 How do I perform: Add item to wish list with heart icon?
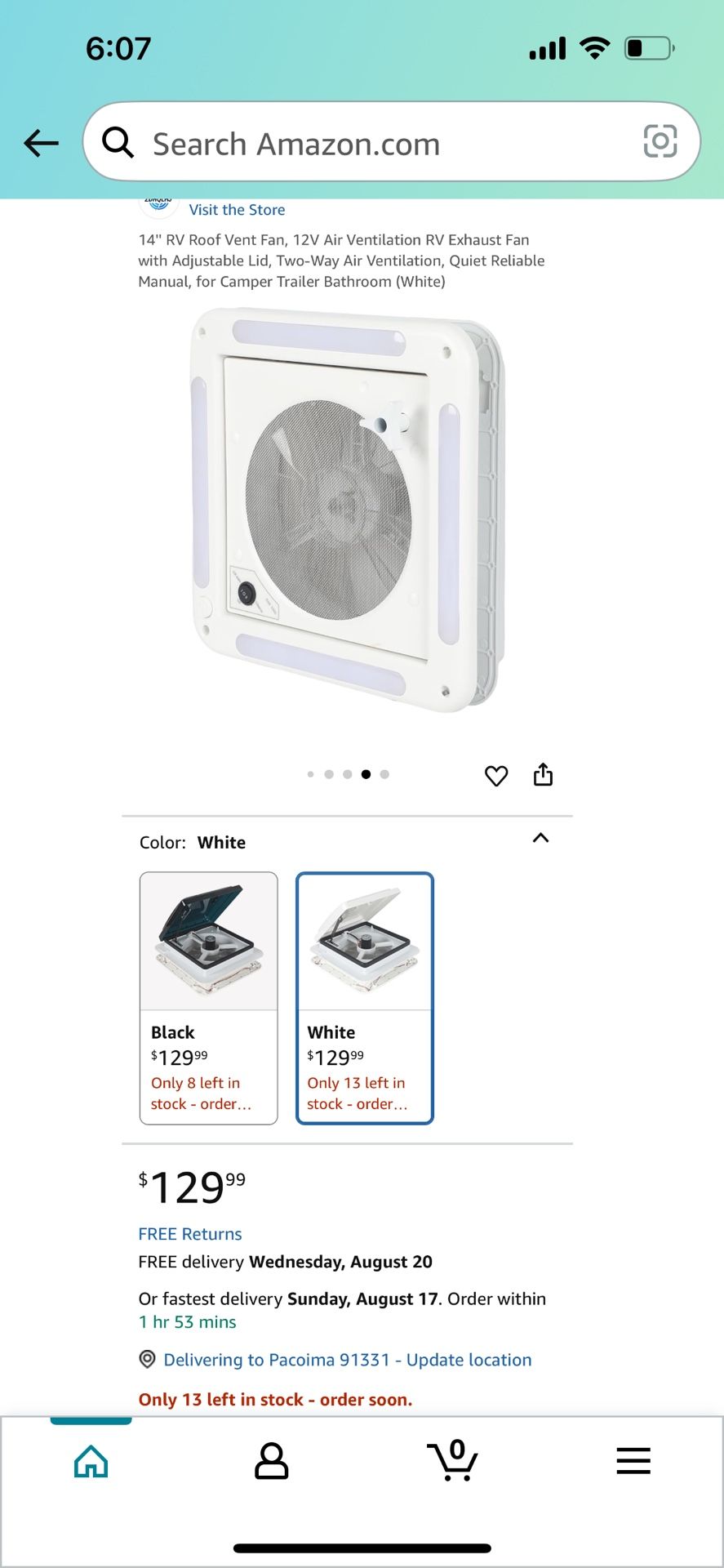pyautogui.click(x=496, y=775)
